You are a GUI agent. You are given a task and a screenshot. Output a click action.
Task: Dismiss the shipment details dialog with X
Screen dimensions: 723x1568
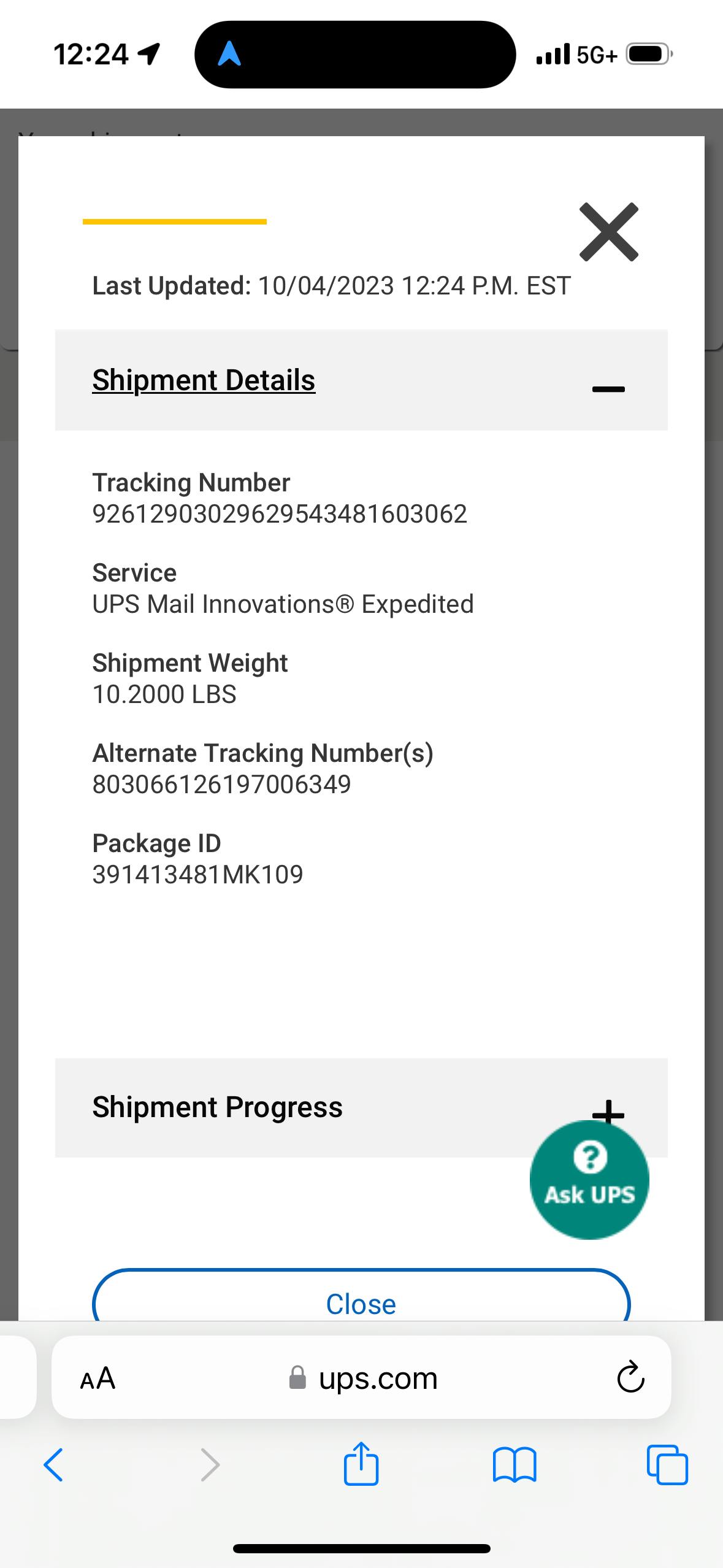[608, 232]
